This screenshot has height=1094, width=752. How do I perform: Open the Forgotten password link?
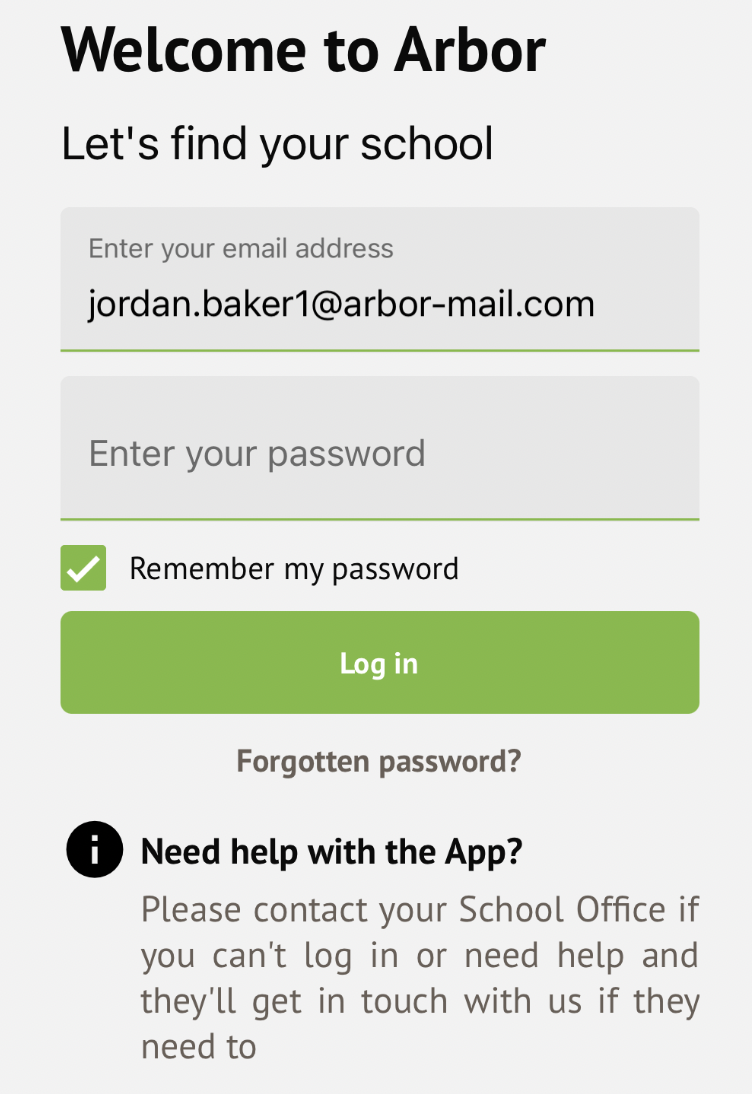tap(379, 761)
